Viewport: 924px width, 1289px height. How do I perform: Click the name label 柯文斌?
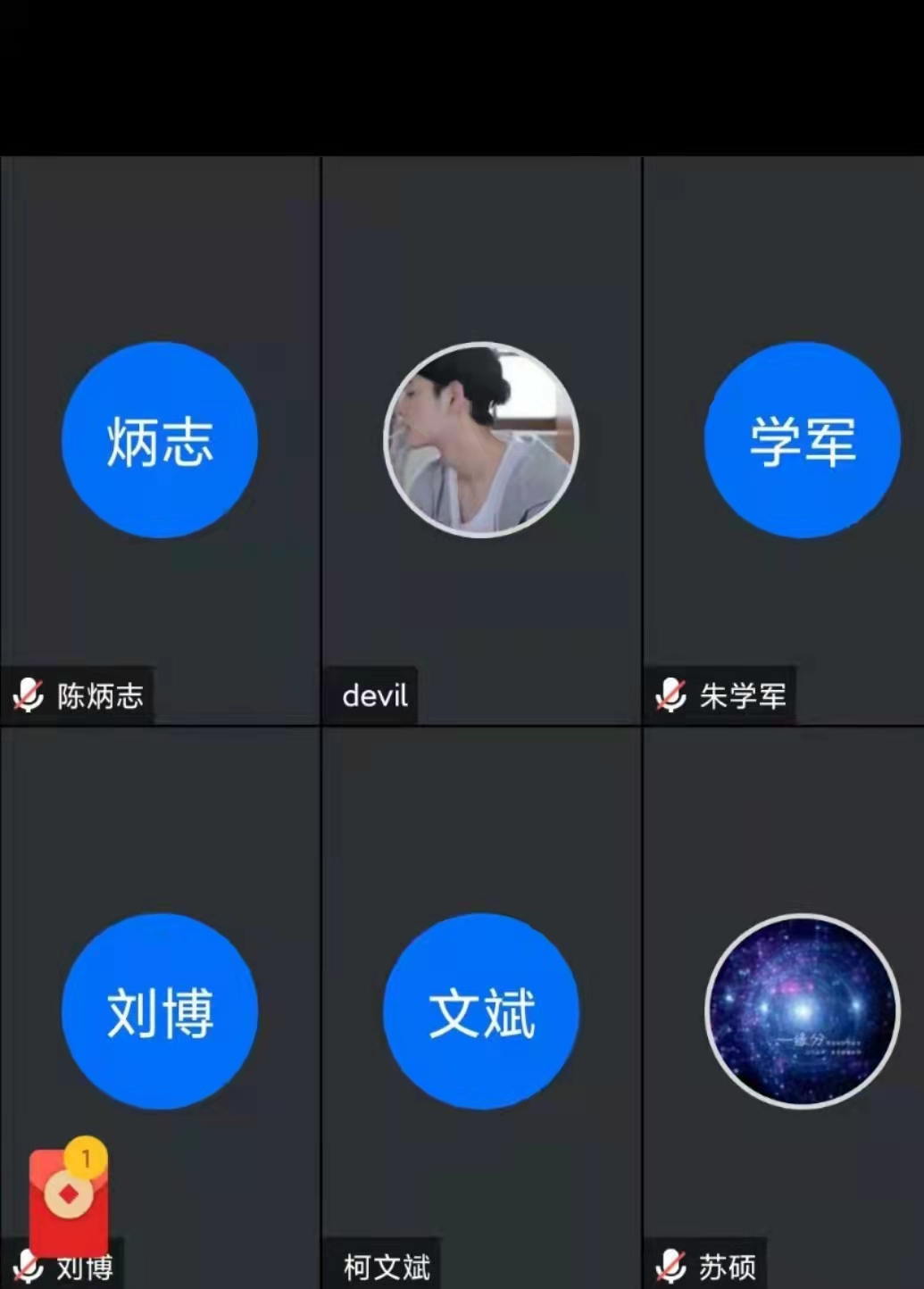pyautogui.click(x=384, y=1267)
